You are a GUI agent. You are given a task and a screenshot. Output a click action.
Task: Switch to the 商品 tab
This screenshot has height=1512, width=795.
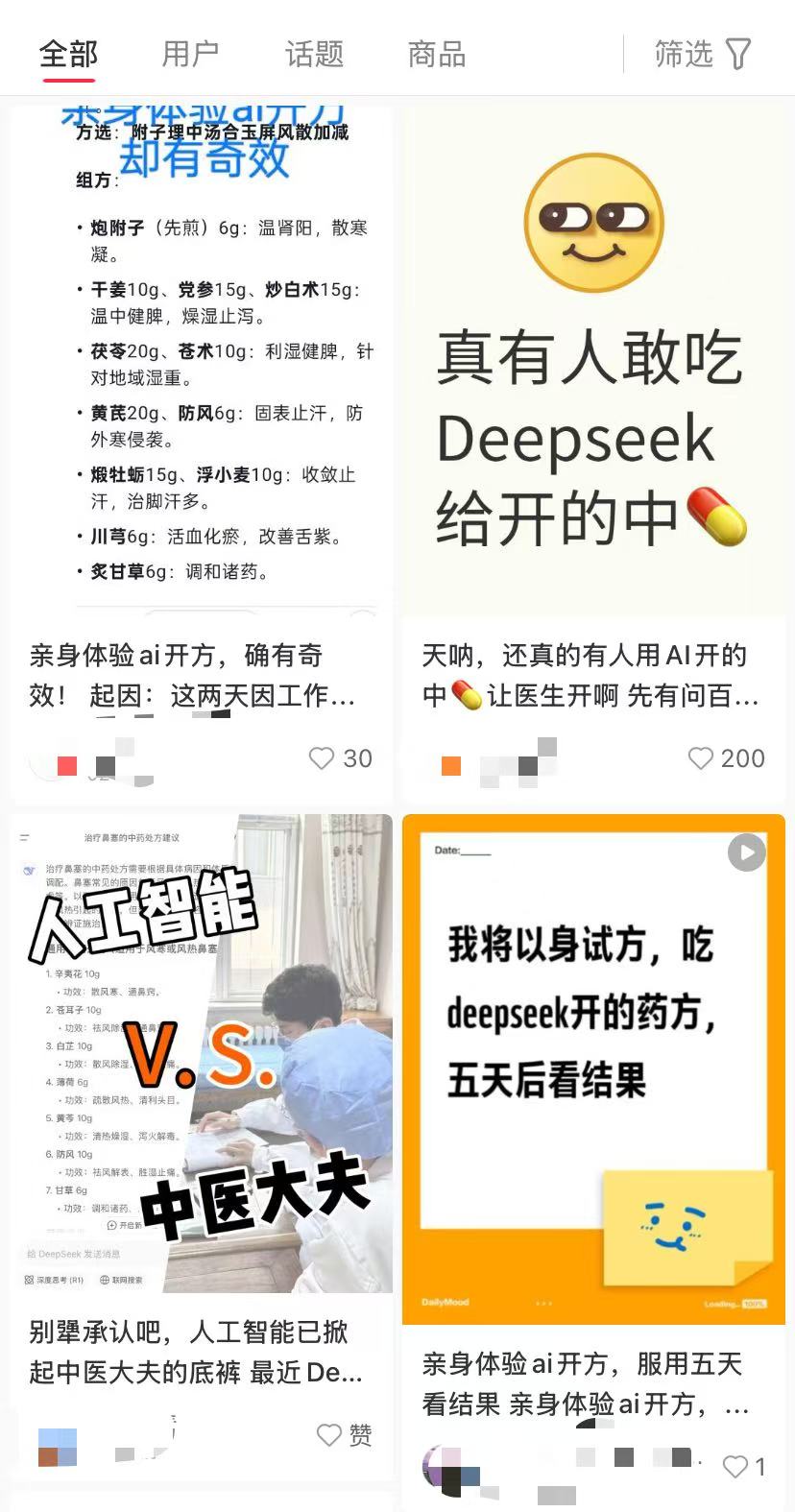(437, 55)
